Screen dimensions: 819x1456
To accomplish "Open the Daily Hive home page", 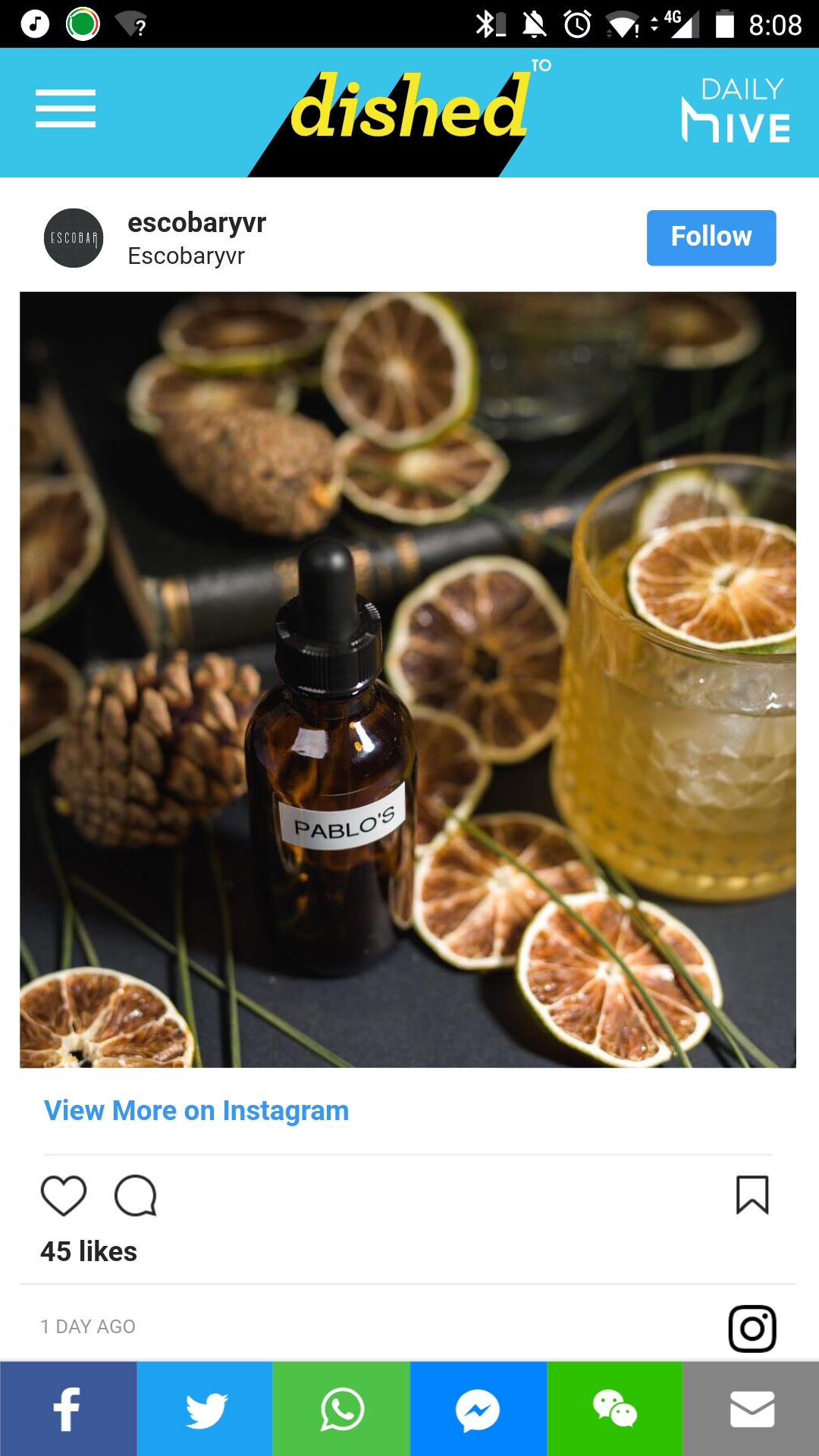I will point(736,111).
